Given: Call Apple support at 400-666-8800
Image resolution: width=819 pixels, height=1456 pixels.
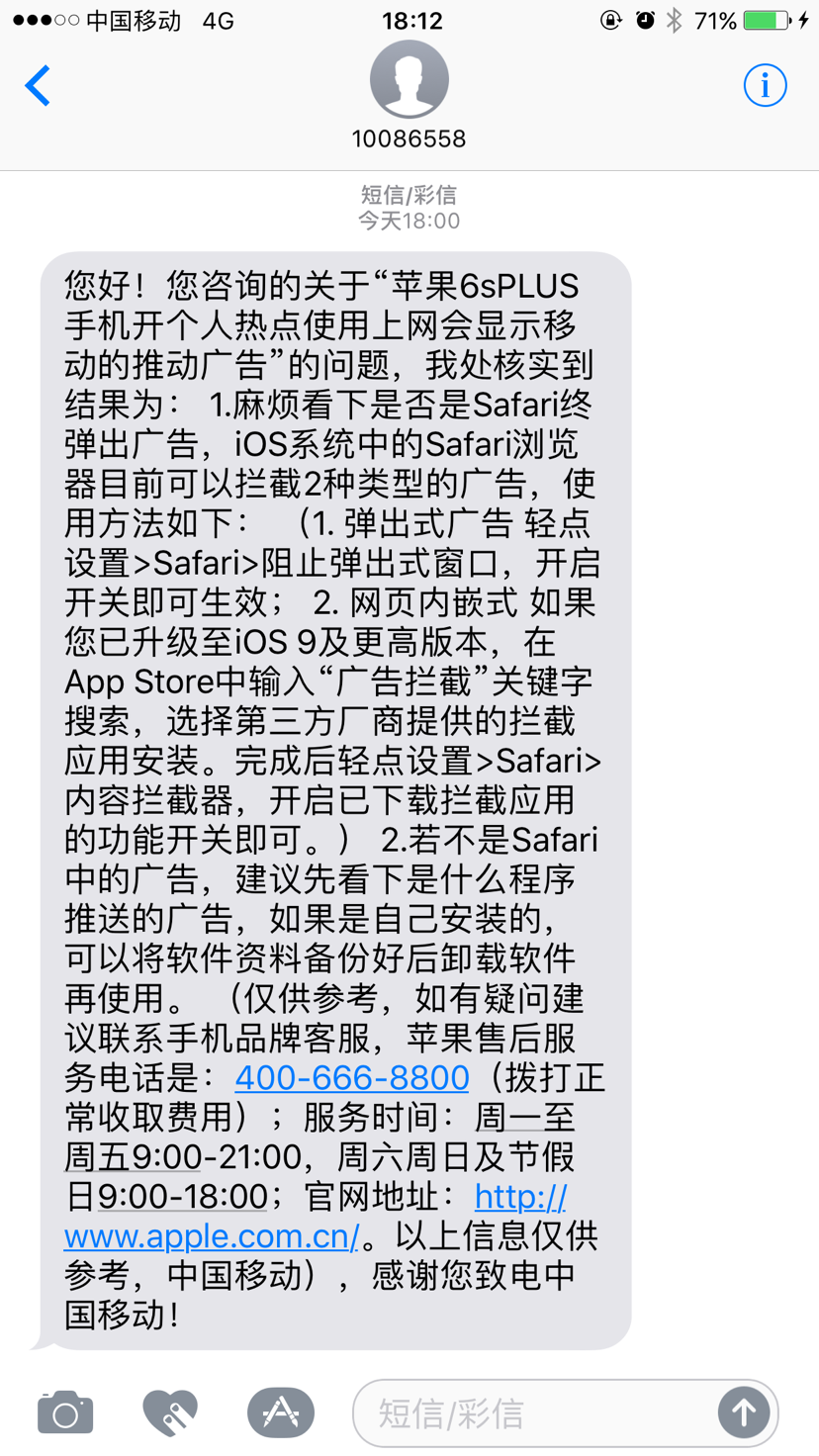Looking at the screenshot, I should [352, 1077].
